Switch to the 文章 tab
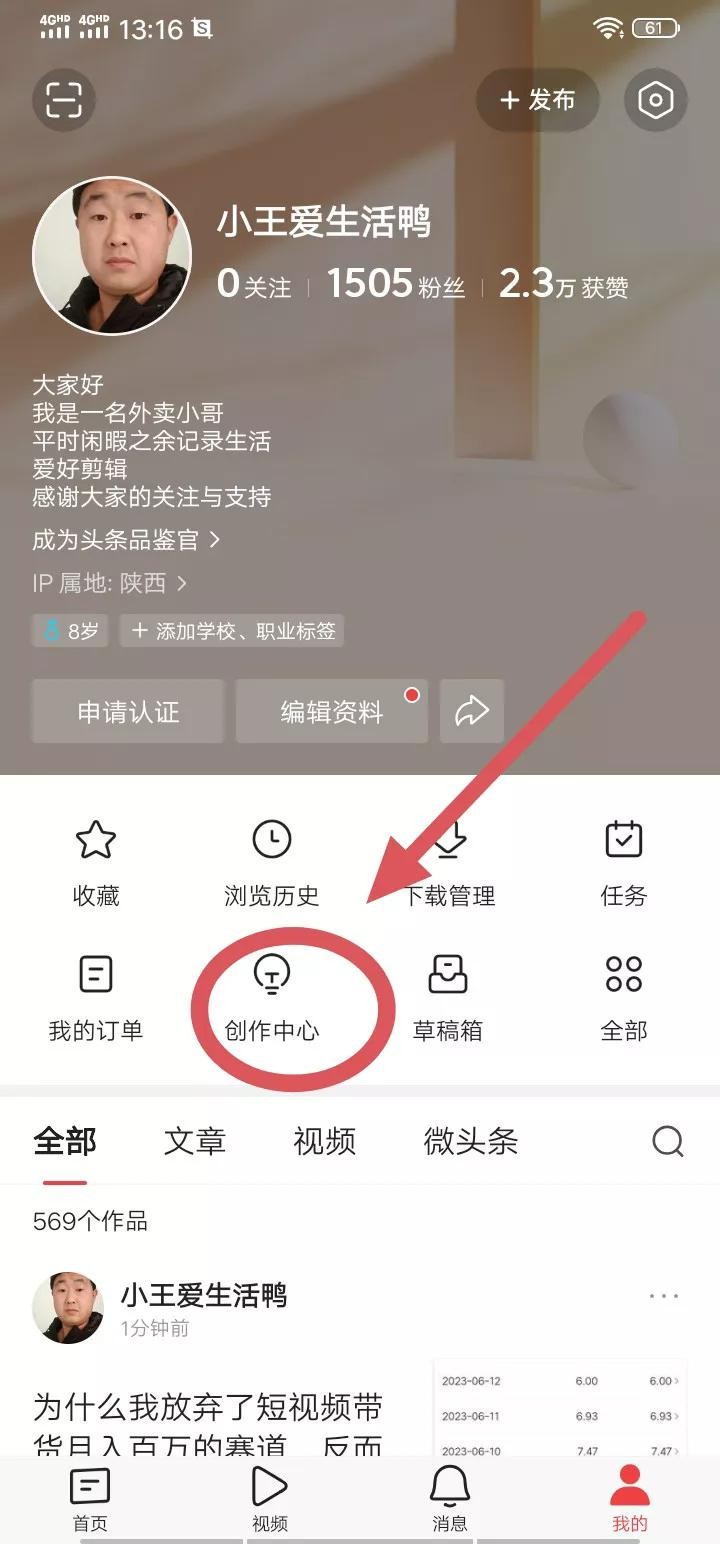The image size is (720, 1544). tap(195, 1141)
